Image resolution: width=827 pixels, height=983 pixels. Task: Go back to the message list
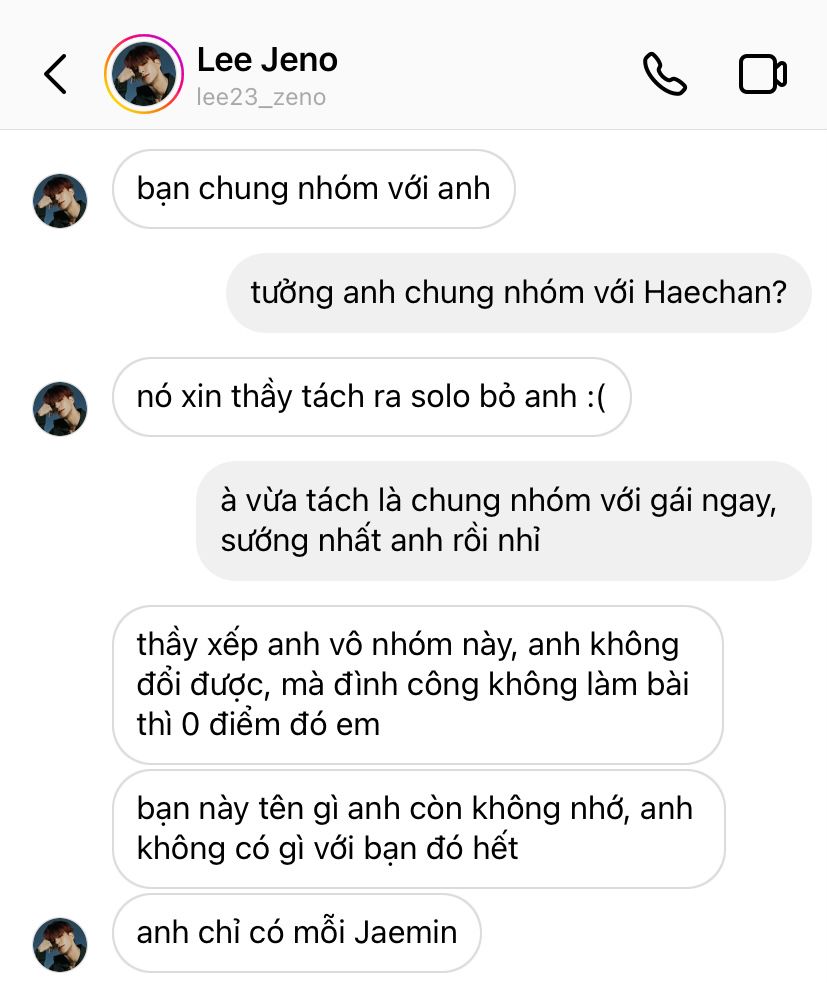[x=56, y=74]
